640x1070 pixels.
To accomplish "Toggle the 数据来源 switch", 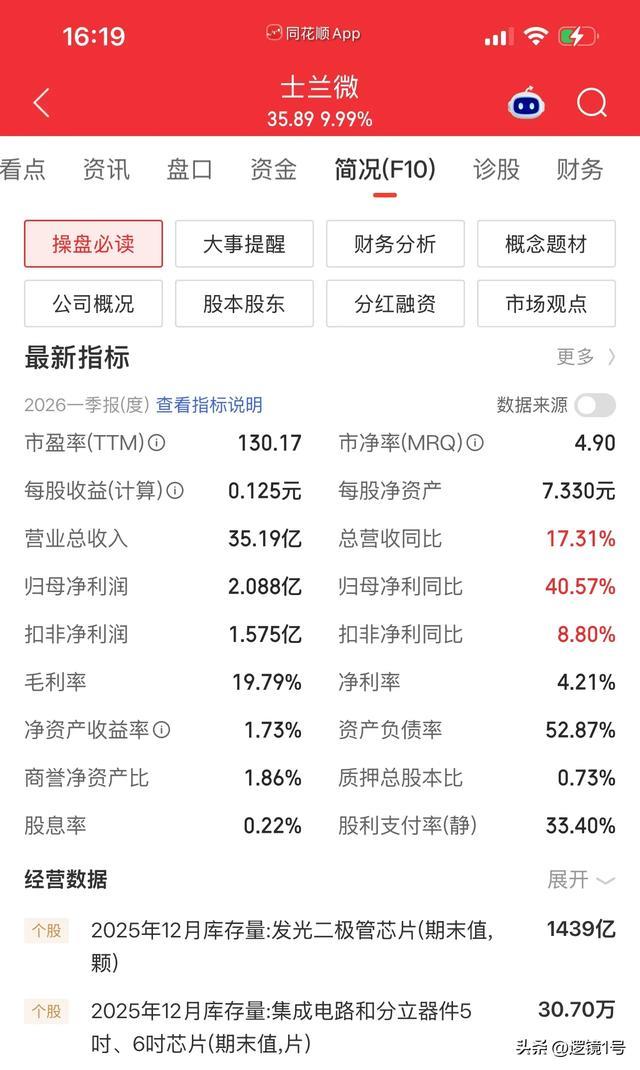I will [x=595, y=405].
